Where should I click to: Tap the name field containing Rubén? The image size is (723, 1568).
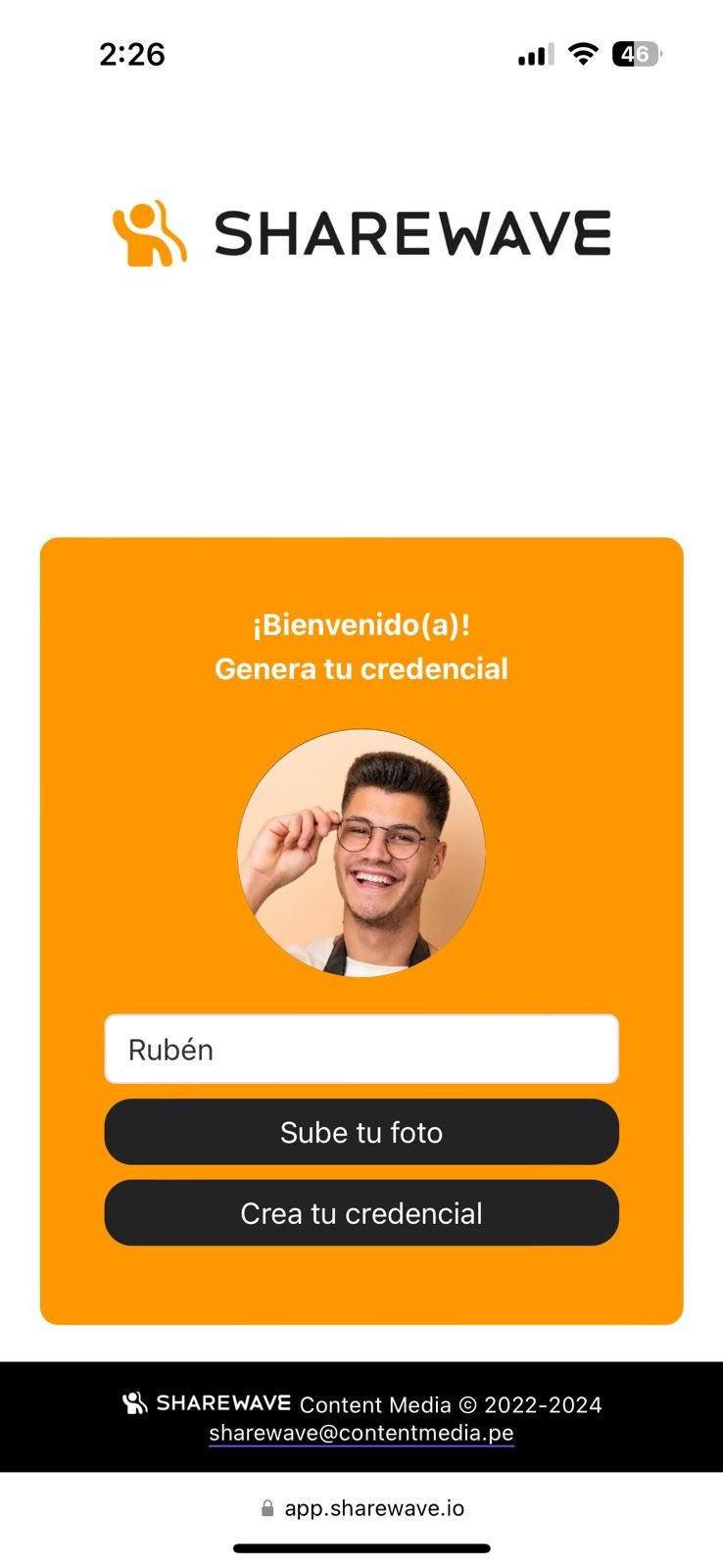tap(361, 1050)
